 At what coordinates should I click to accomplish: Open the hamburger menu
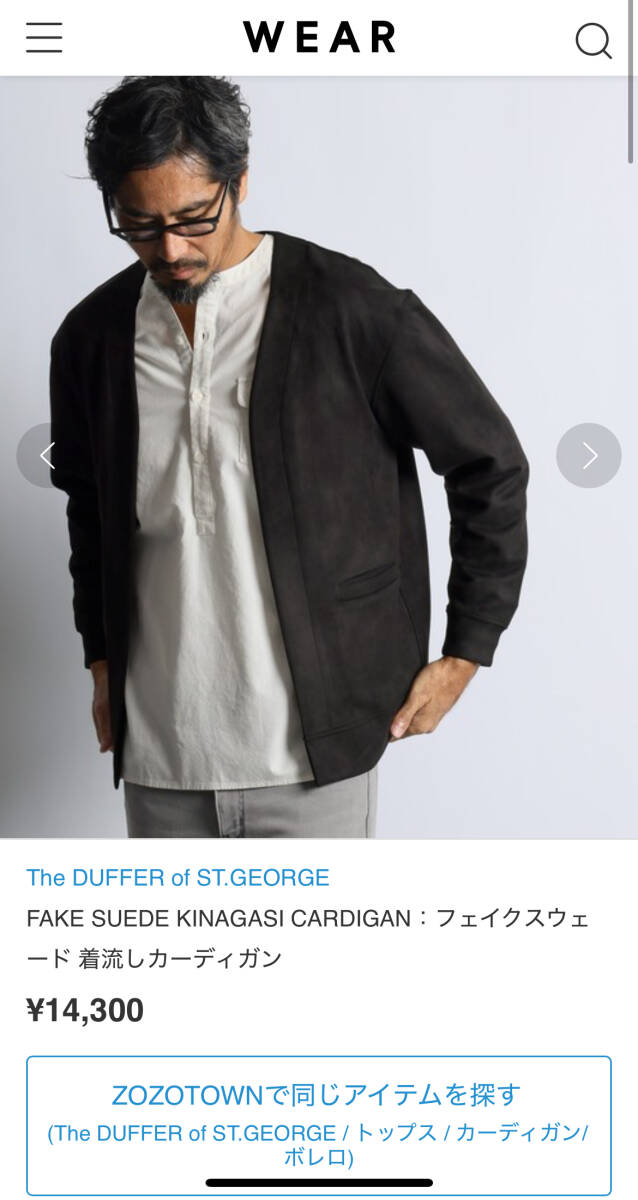click(44, 38)
